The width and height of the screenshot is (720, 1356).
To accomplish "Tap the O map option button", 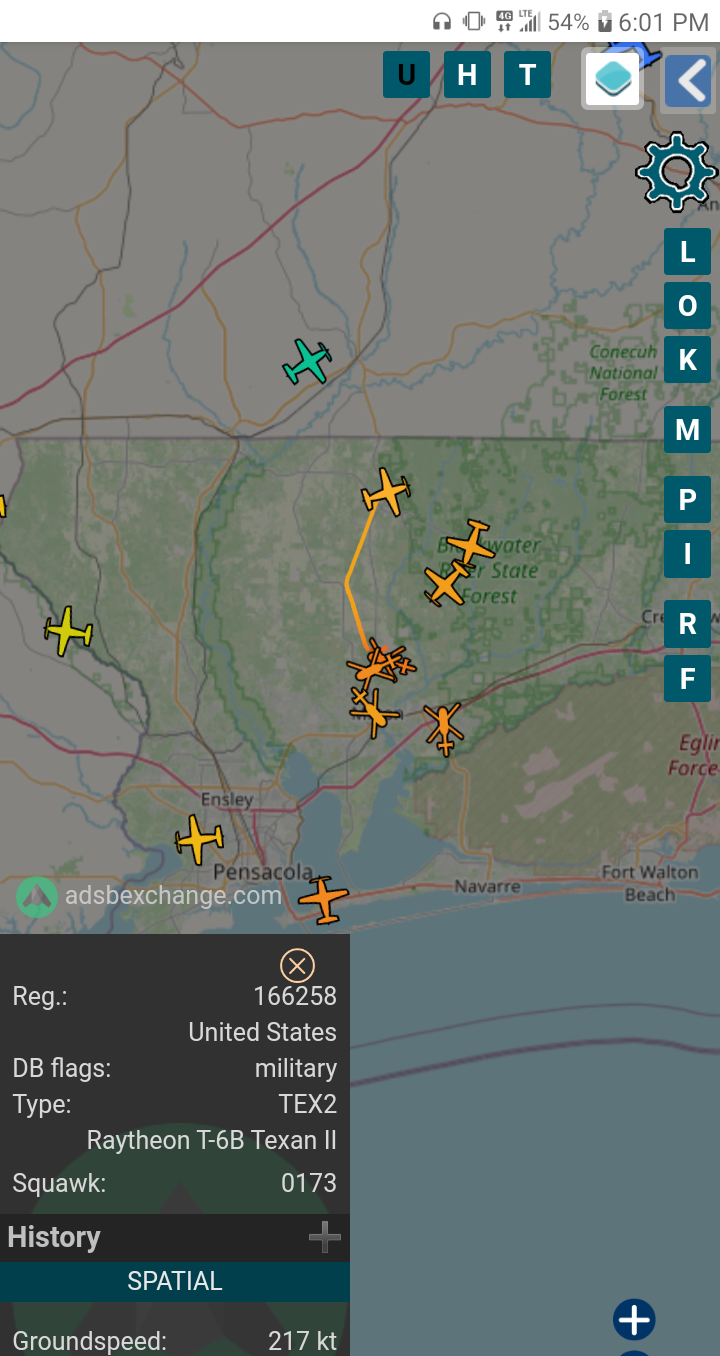I will [x=687, y=306].
